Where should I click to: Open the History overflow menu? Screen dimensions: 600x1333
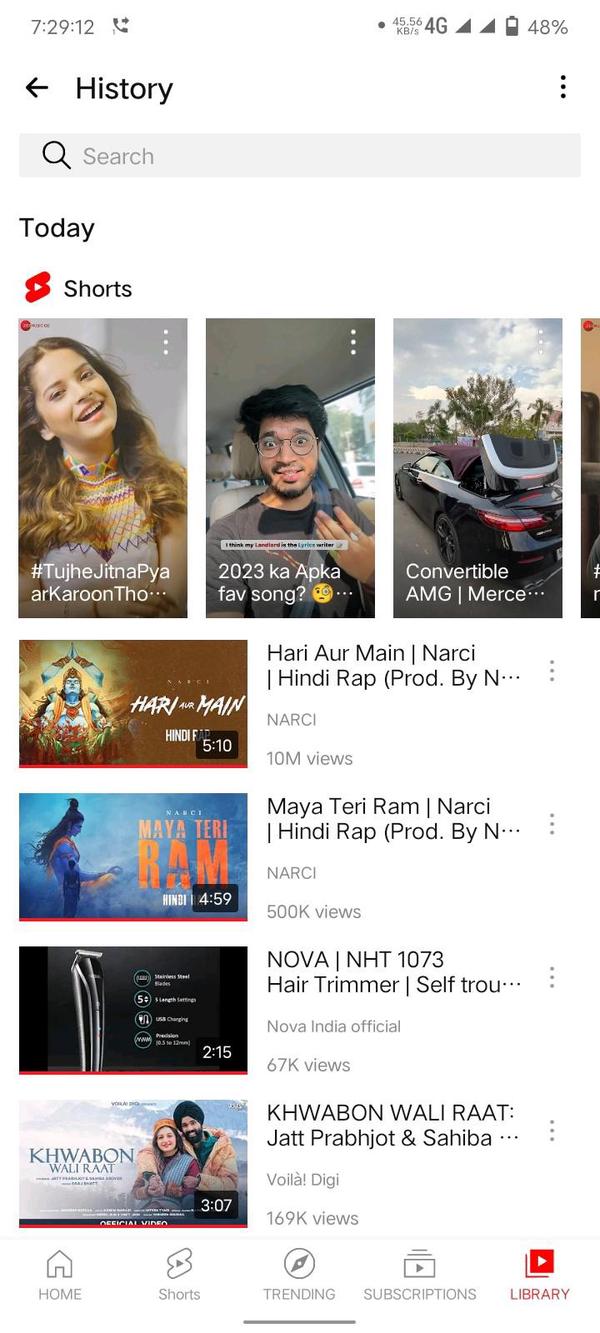563,88
